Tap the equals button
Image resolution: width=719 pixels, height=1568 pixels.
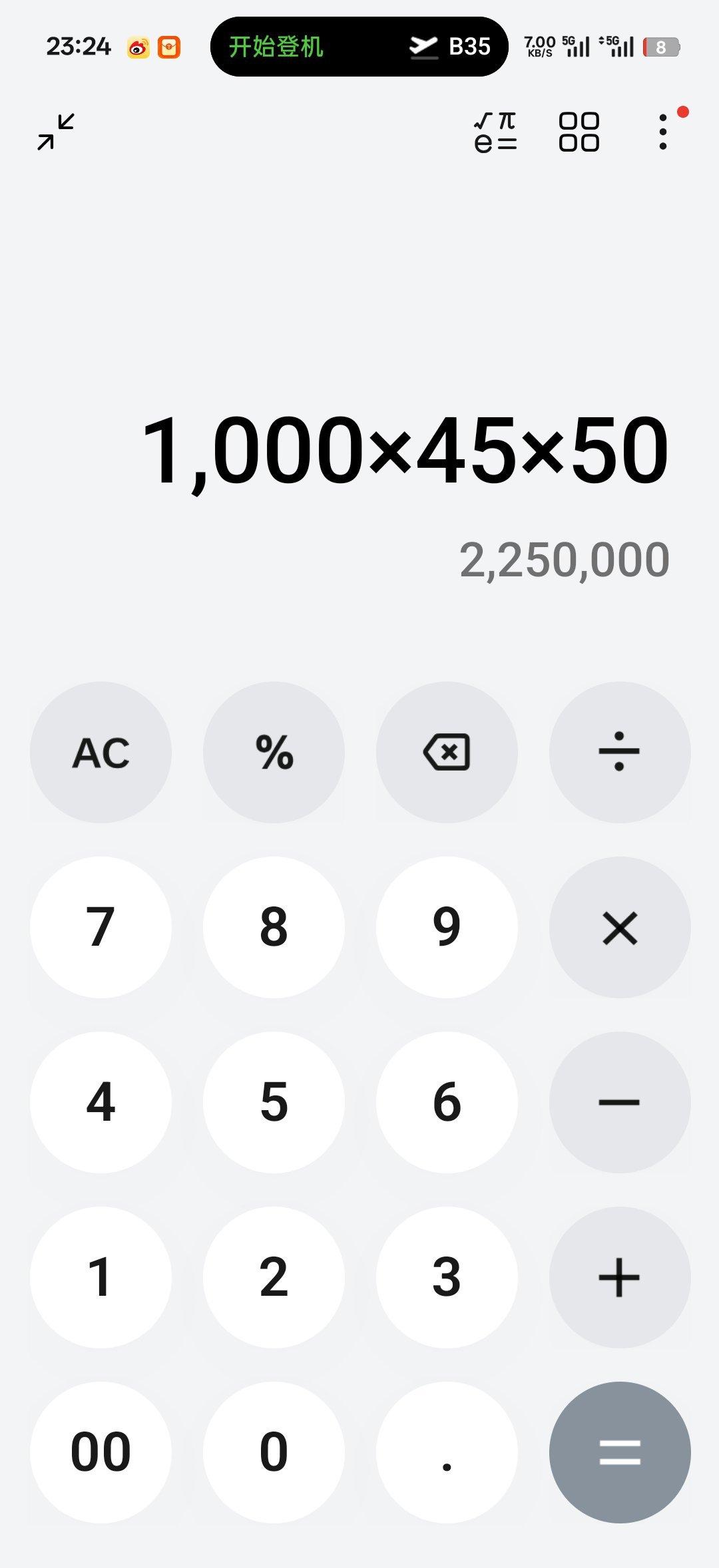click(x=620, y=1452)
